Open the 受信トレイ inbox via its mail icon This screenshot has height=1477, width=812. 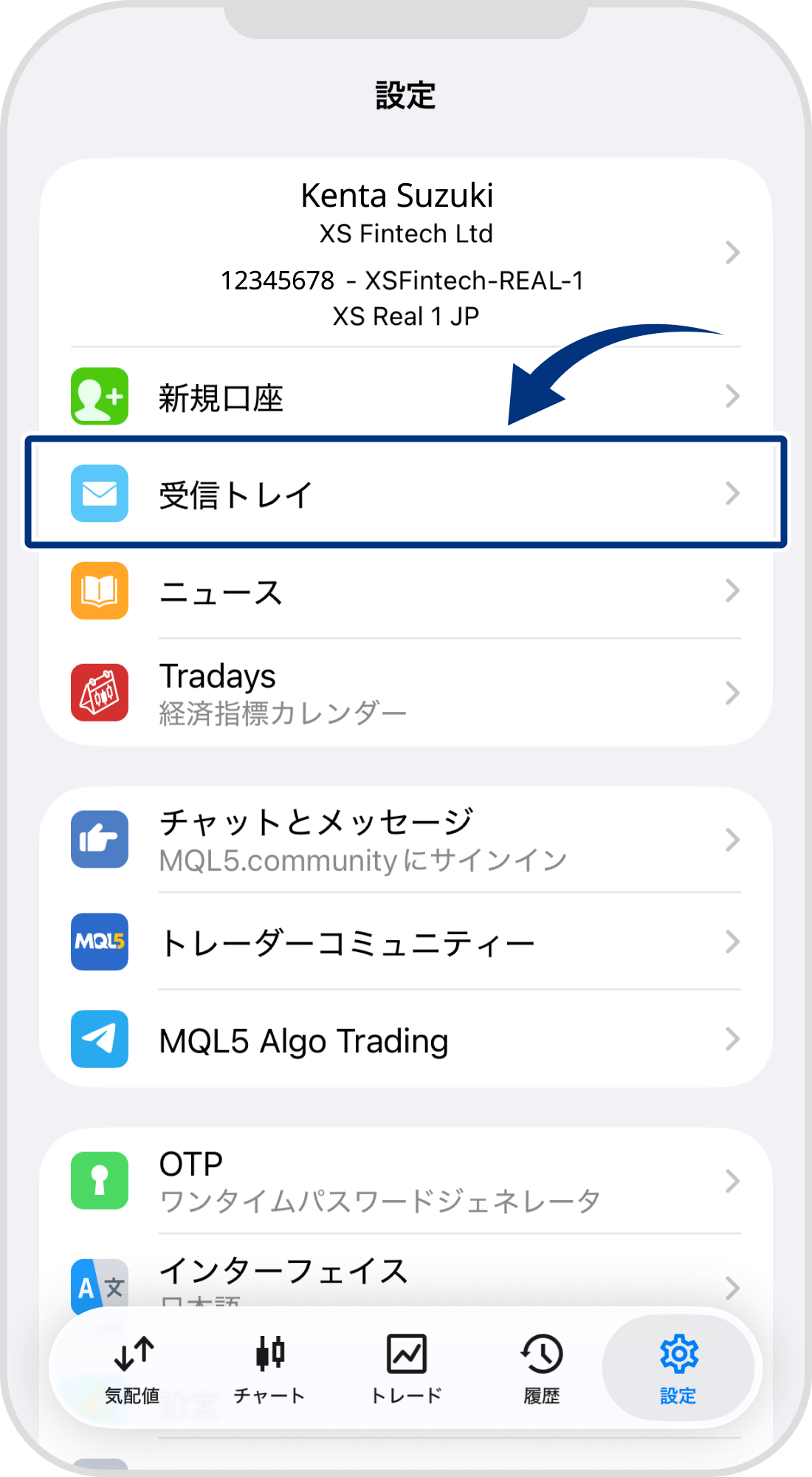click(100, 493)
